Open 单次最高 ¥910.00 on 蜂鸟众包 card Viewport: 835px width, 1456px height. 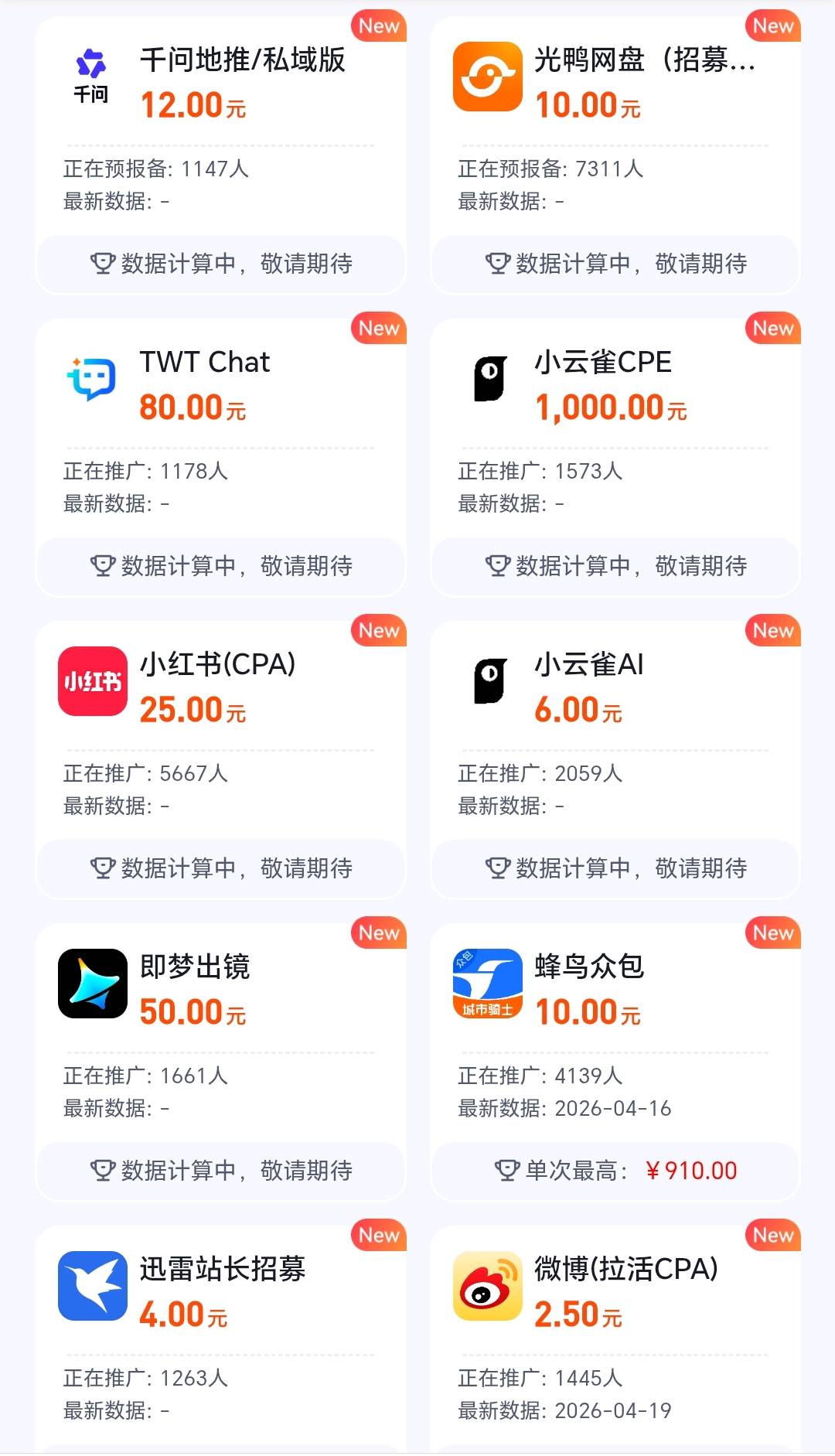pos(615,1171)
